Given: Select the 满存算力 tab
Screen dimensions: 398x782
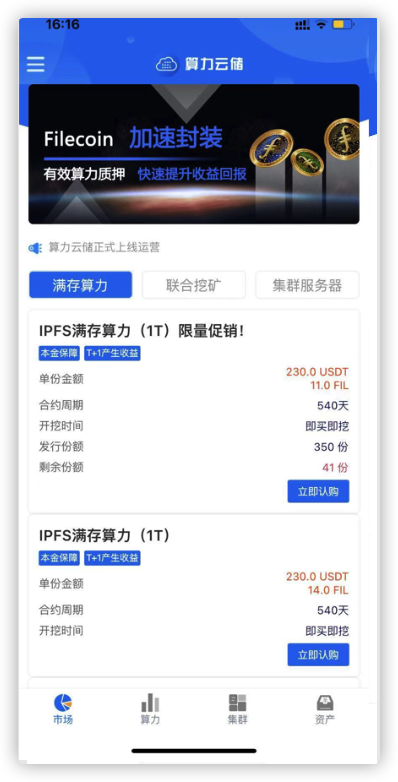Looking at the screenshot, I should [80, 285].
